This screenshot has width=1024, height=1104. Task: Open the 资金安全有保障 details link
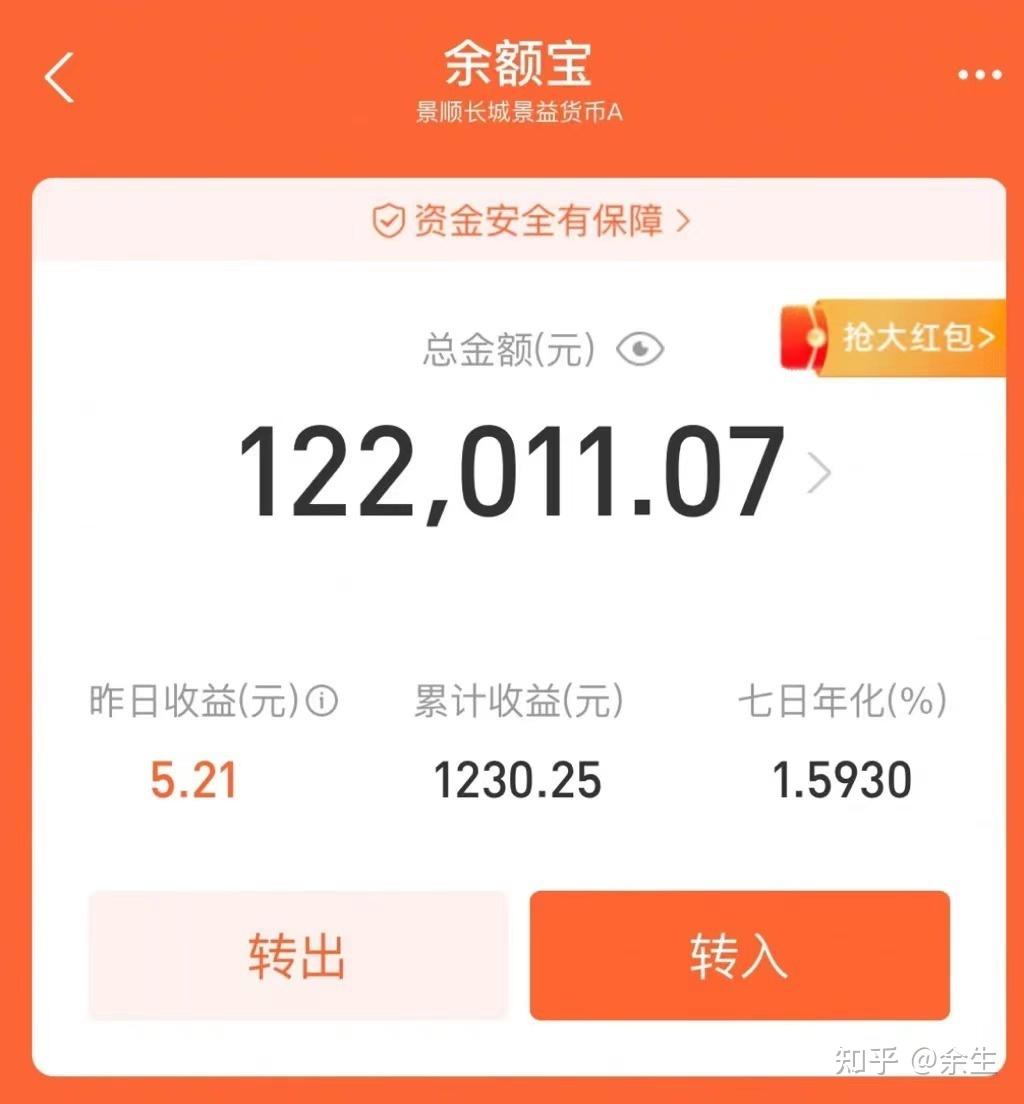pyautogui.click(x=531, y=220)
